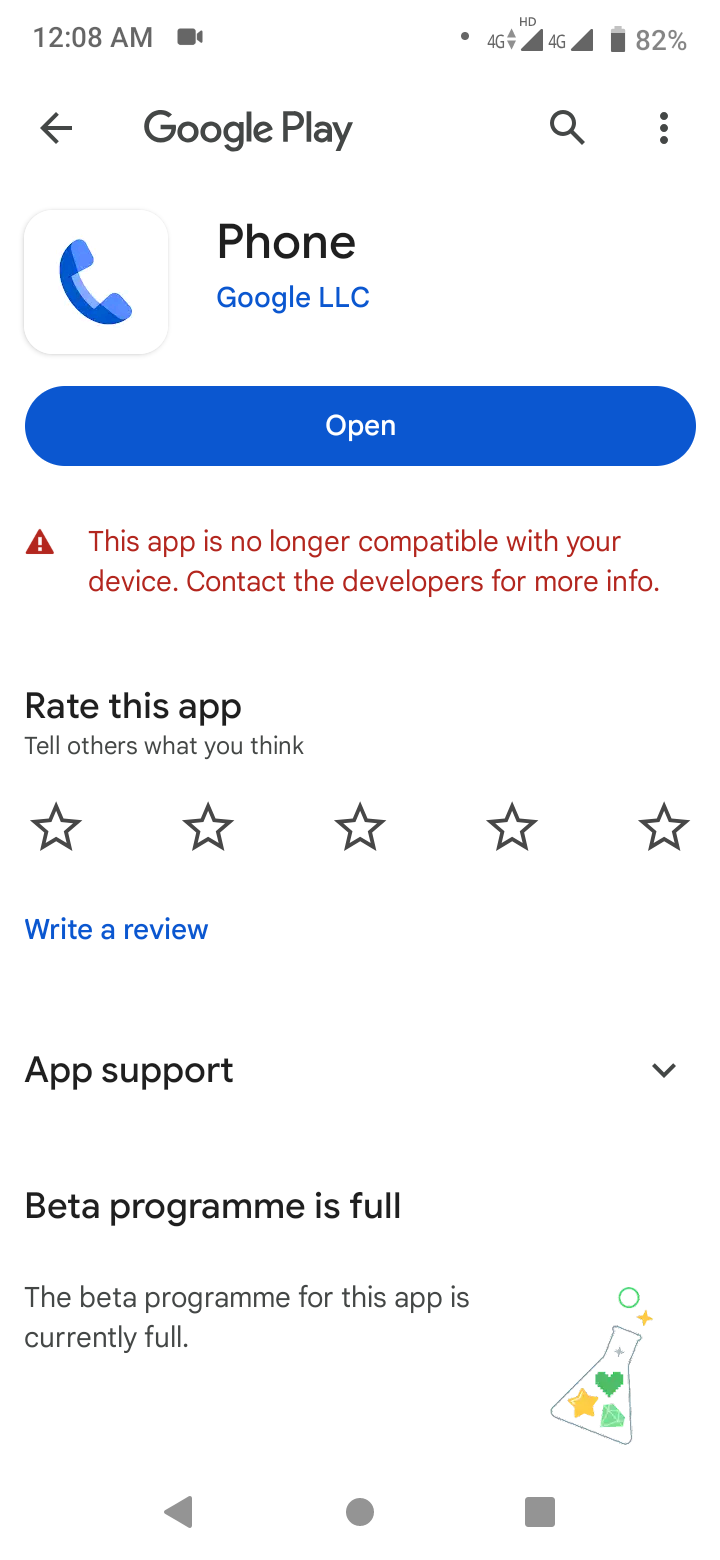Open the three-dot overflow menu
The width and height of the screenshot is (720, 1560).
click(663, 128)
